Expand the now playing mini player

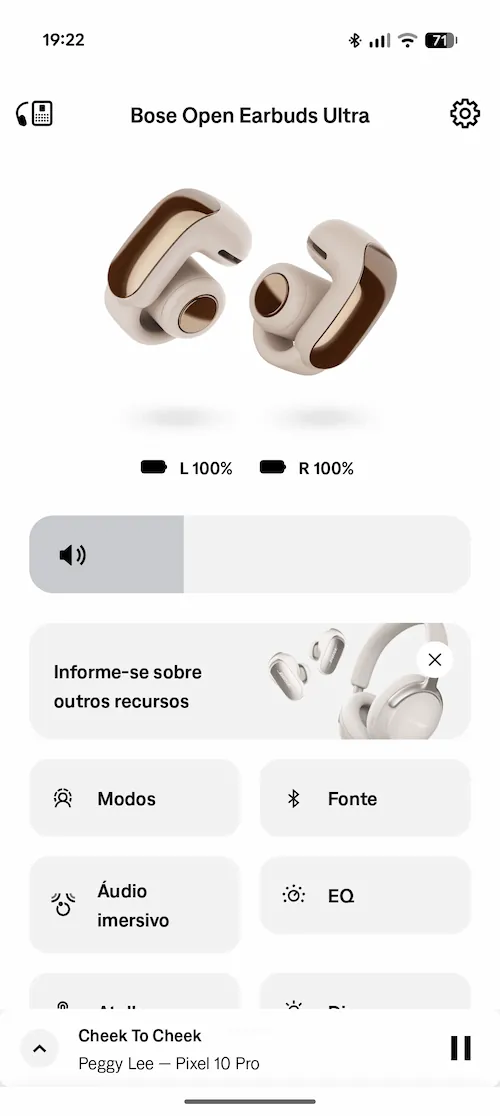tap(40, 1048)
